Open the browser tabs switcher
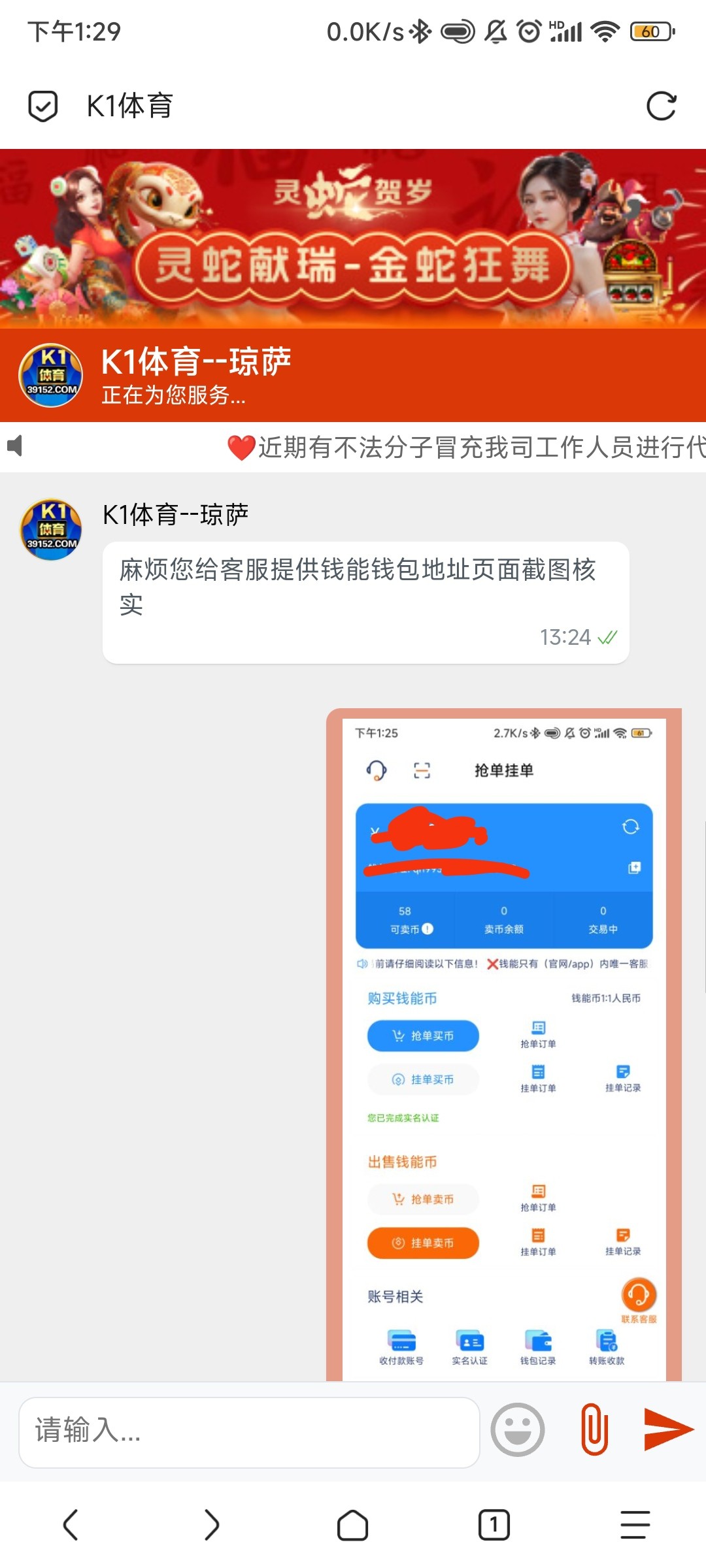This screenshot has width=706, height=1568. click(x=494, y=1525)
